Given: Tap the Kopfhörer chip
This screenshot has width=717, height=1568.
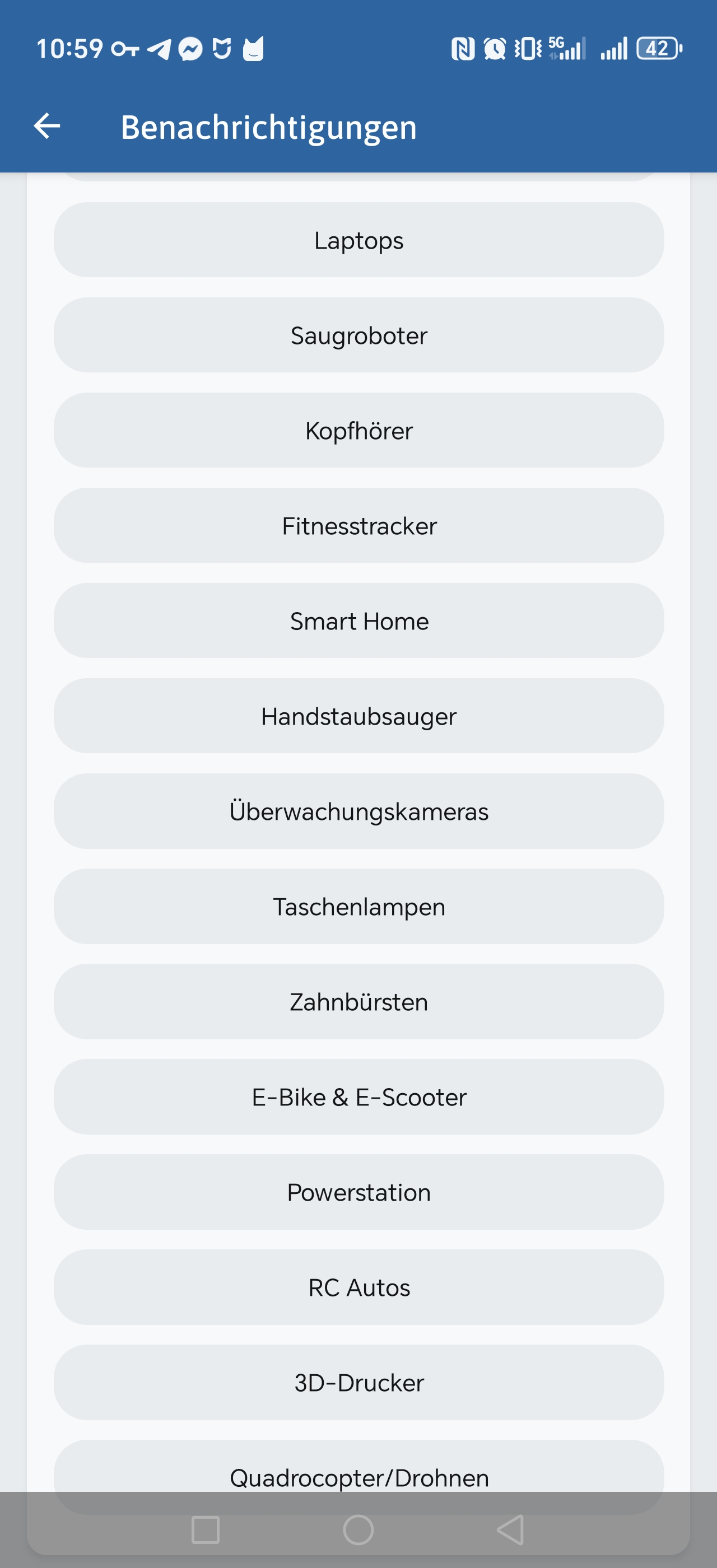Looking at the screenshot, I should tap(358, 430).
